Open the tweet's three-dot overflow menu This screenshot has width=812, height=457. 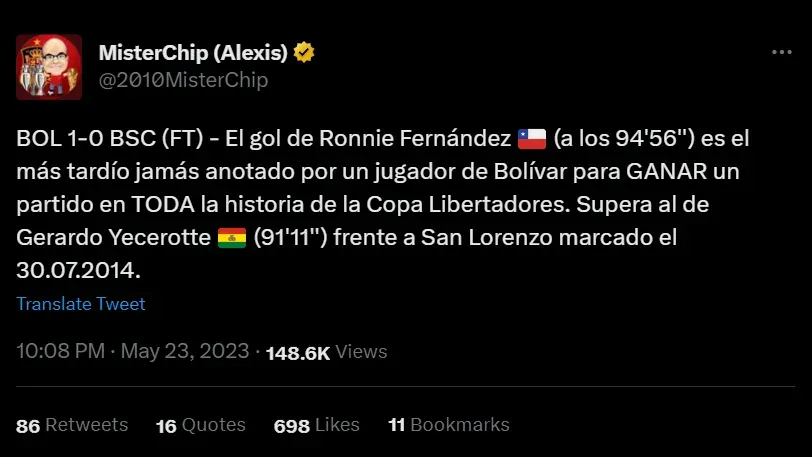pos(783,53)
